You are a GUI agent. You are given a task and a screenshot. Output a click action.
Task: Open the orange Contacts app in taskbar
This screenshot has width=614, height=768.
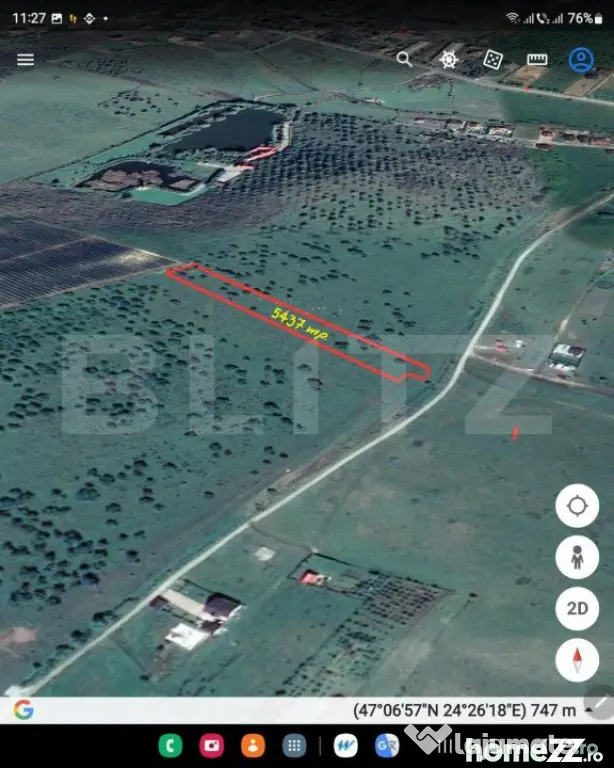(253, 746)
